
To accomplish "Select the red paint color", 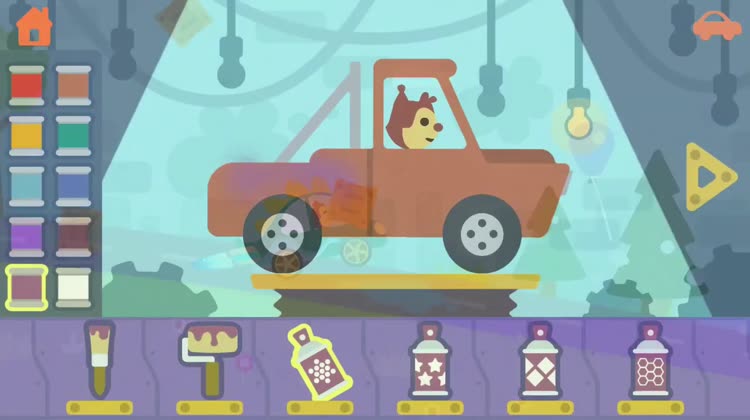I will tap(27, 85).
